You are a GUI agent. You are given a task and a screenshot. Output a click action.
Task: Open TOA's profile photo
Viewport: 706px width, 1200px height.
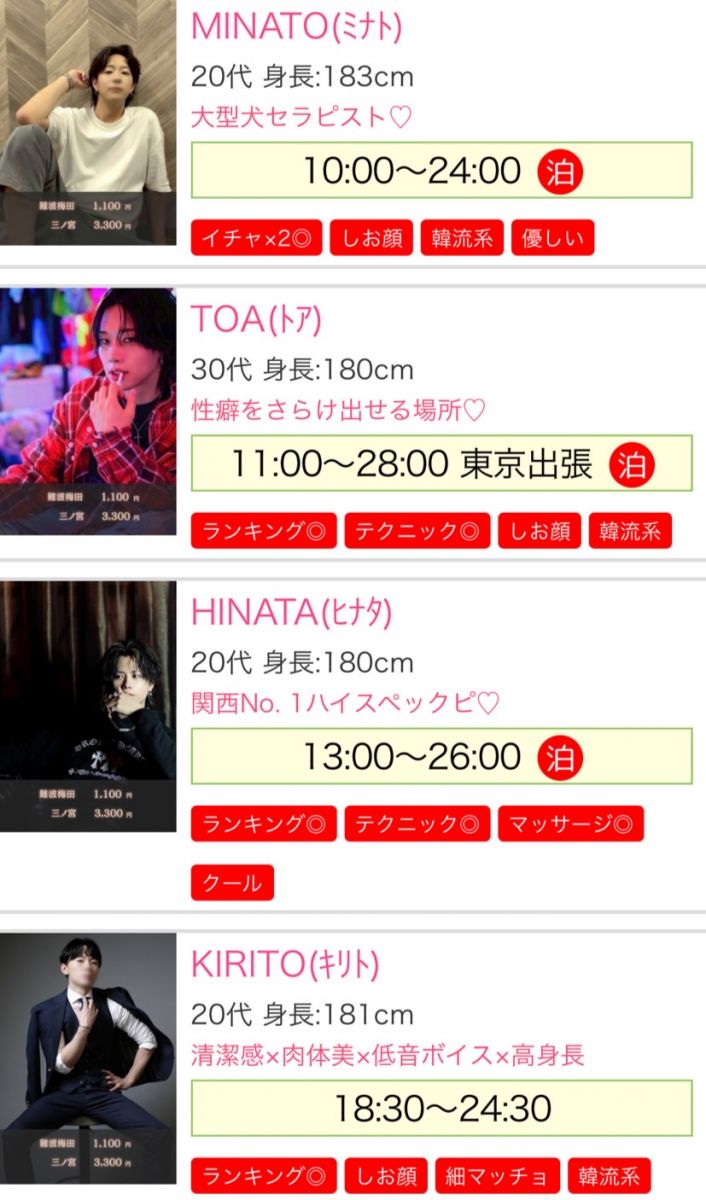[88, 410]
